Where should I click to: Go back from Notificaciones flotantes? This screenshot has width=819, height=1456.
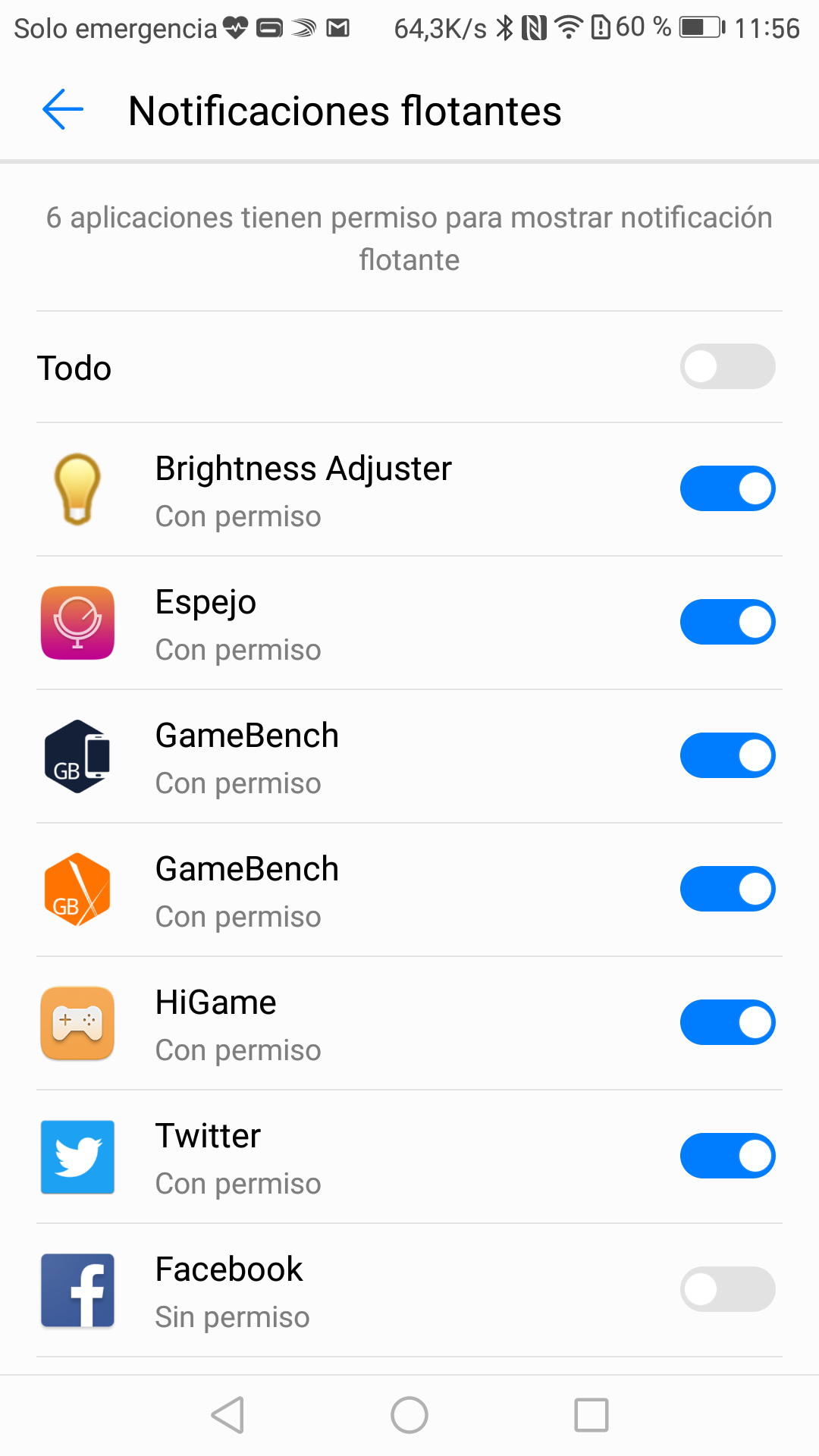[x=63, y=110]
